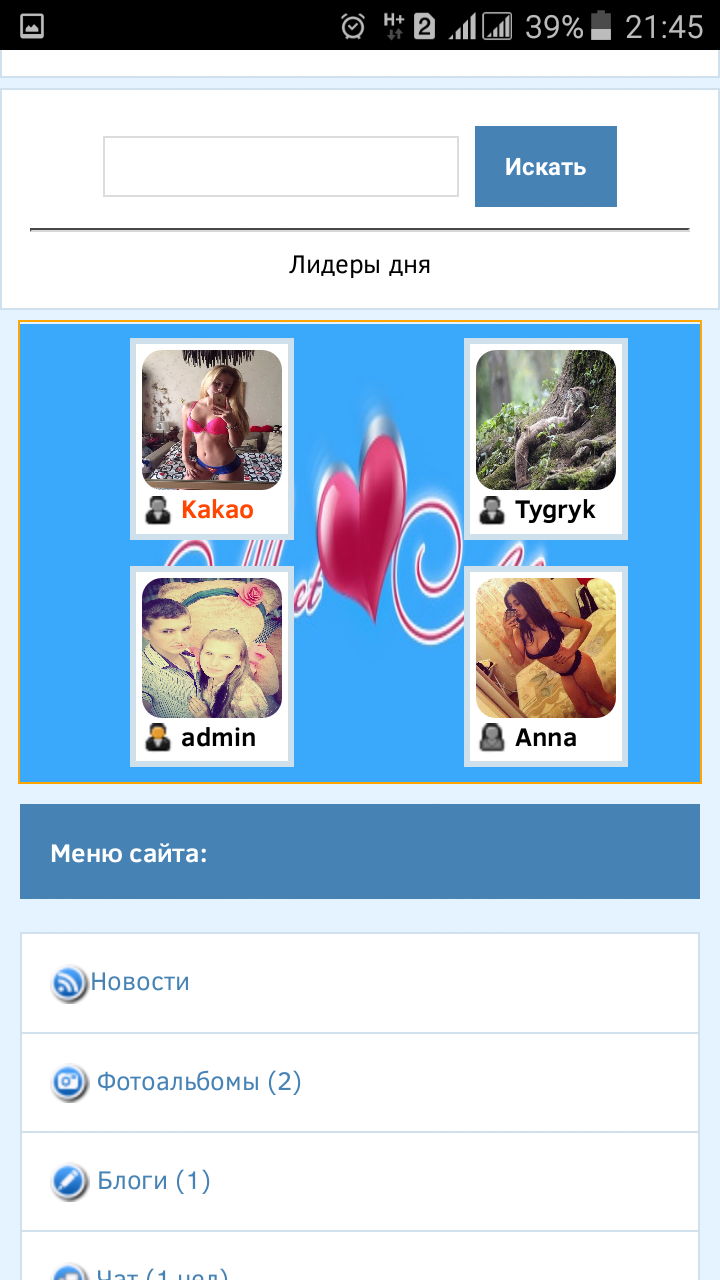
Task: Open Kakao's profile card
Action: point(212,438)
